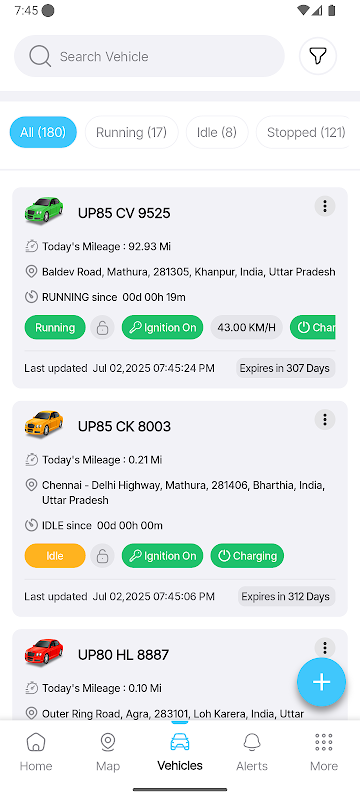Open vehicle card UP85 CV 9525
Viewport: 360px width, 800px height.
(180, 288)
